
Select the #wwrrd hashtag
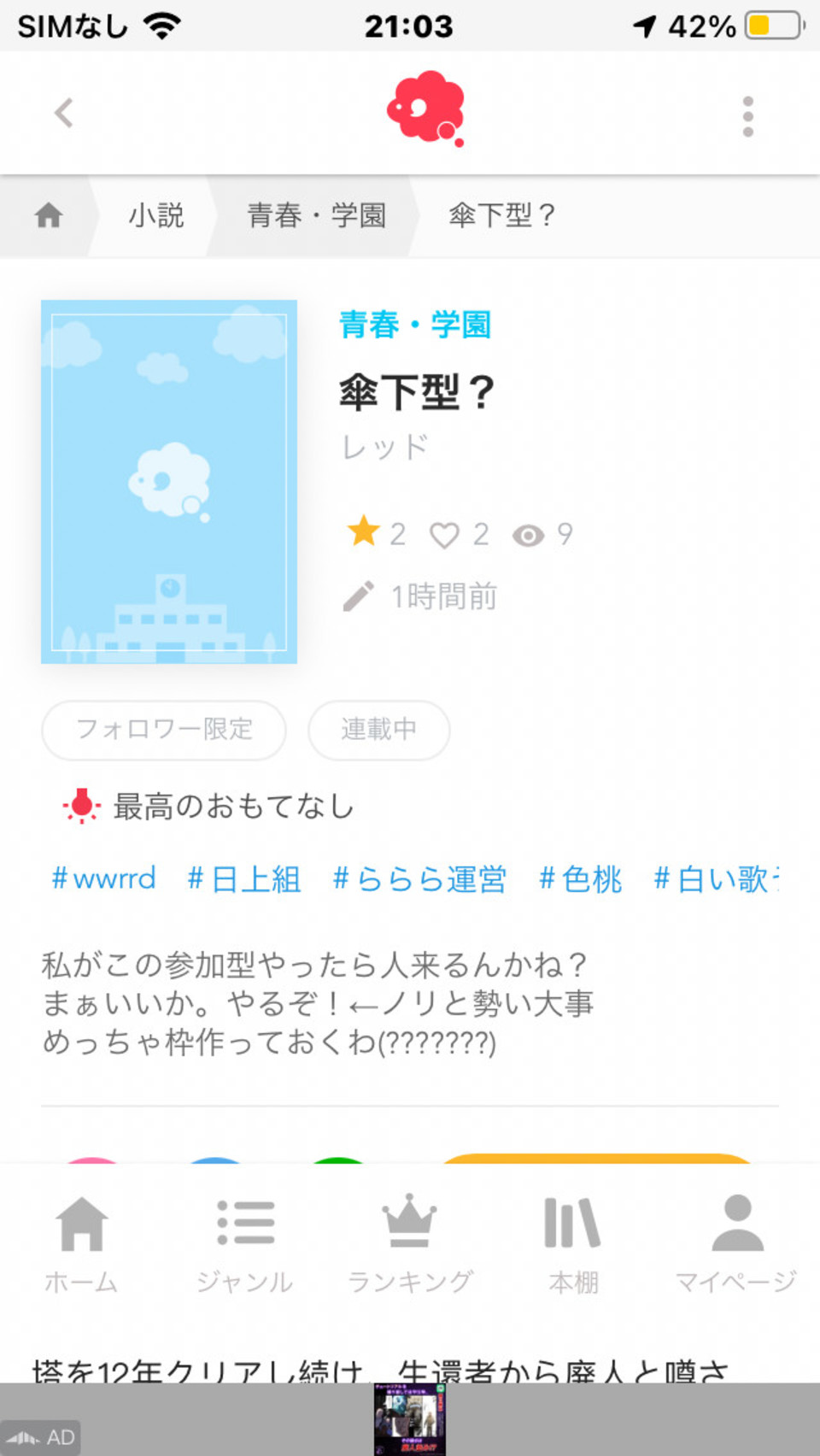pos(104,878)
